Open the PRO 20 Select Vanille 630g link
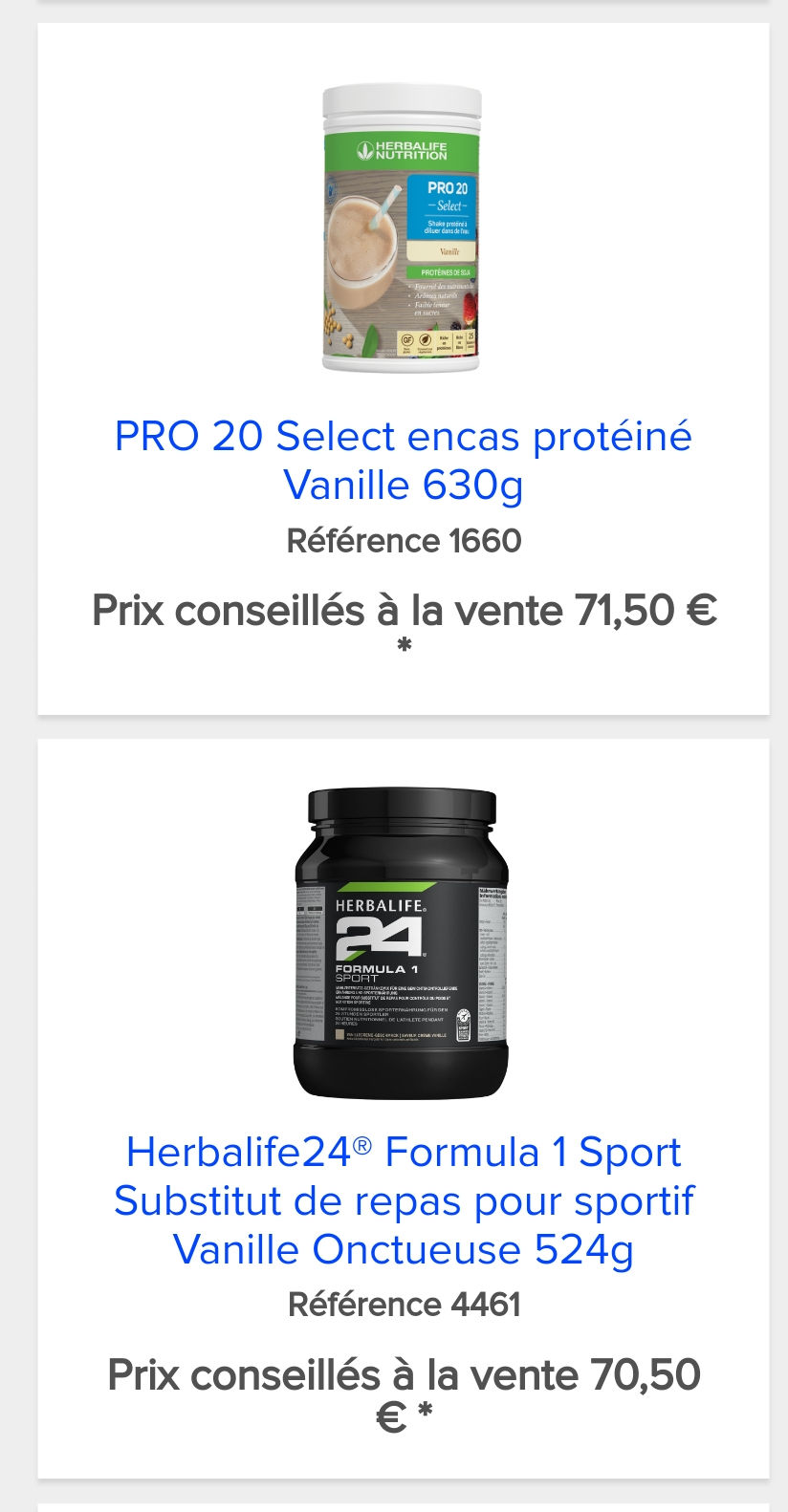788x1512 pixels. [x=403, y=460]
